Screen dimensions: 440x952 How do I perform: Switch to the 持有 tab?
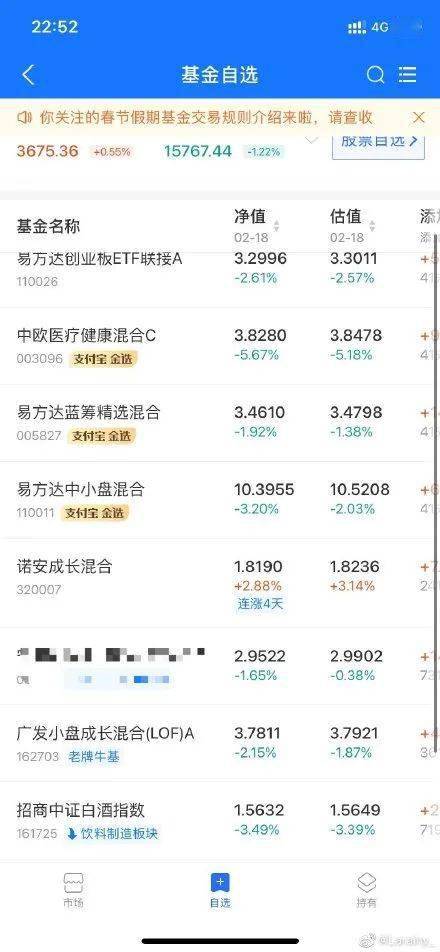[x=367, y=891]
